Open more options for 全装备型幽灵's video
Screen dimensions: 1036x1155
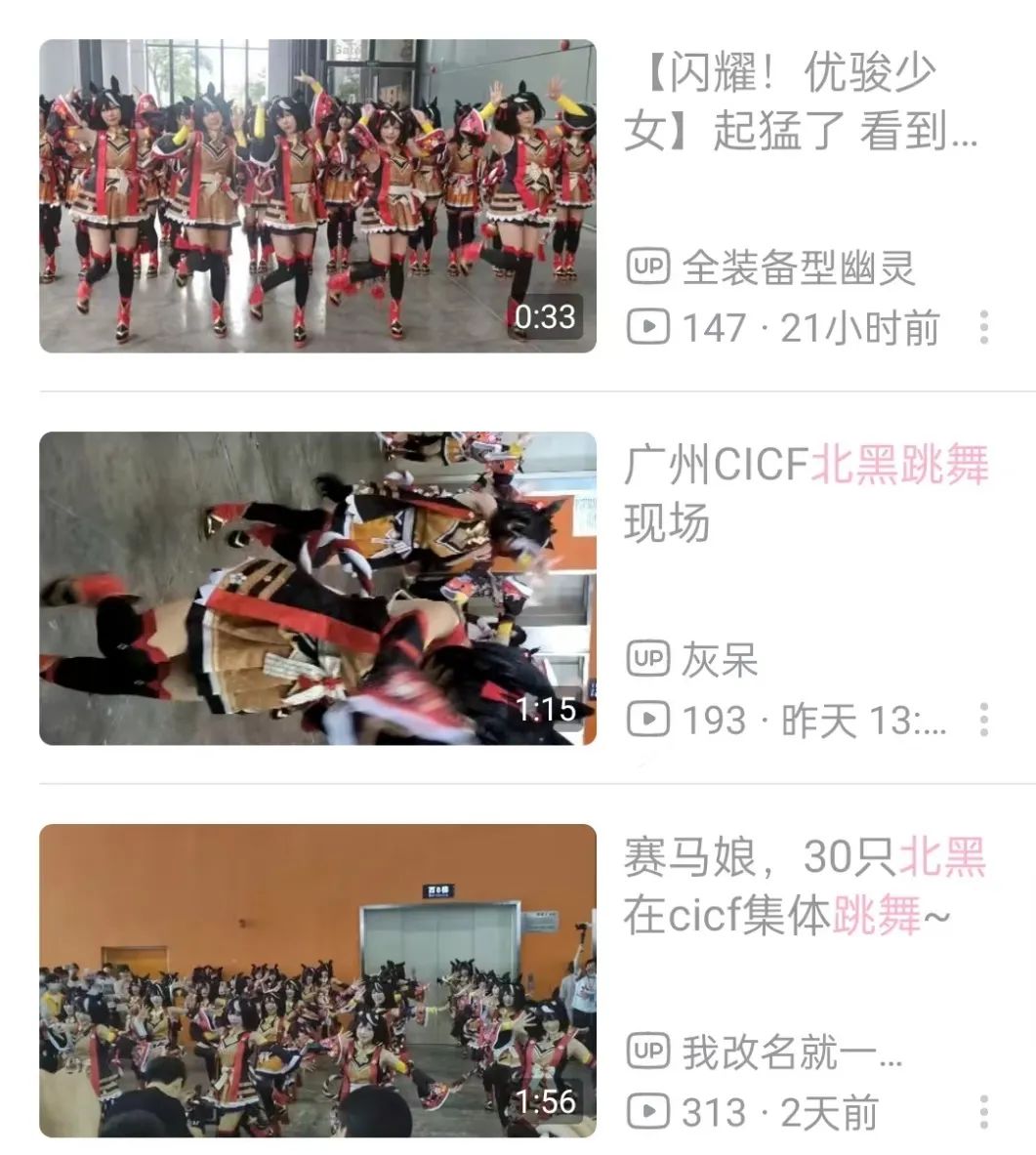[x=984, y=328]
